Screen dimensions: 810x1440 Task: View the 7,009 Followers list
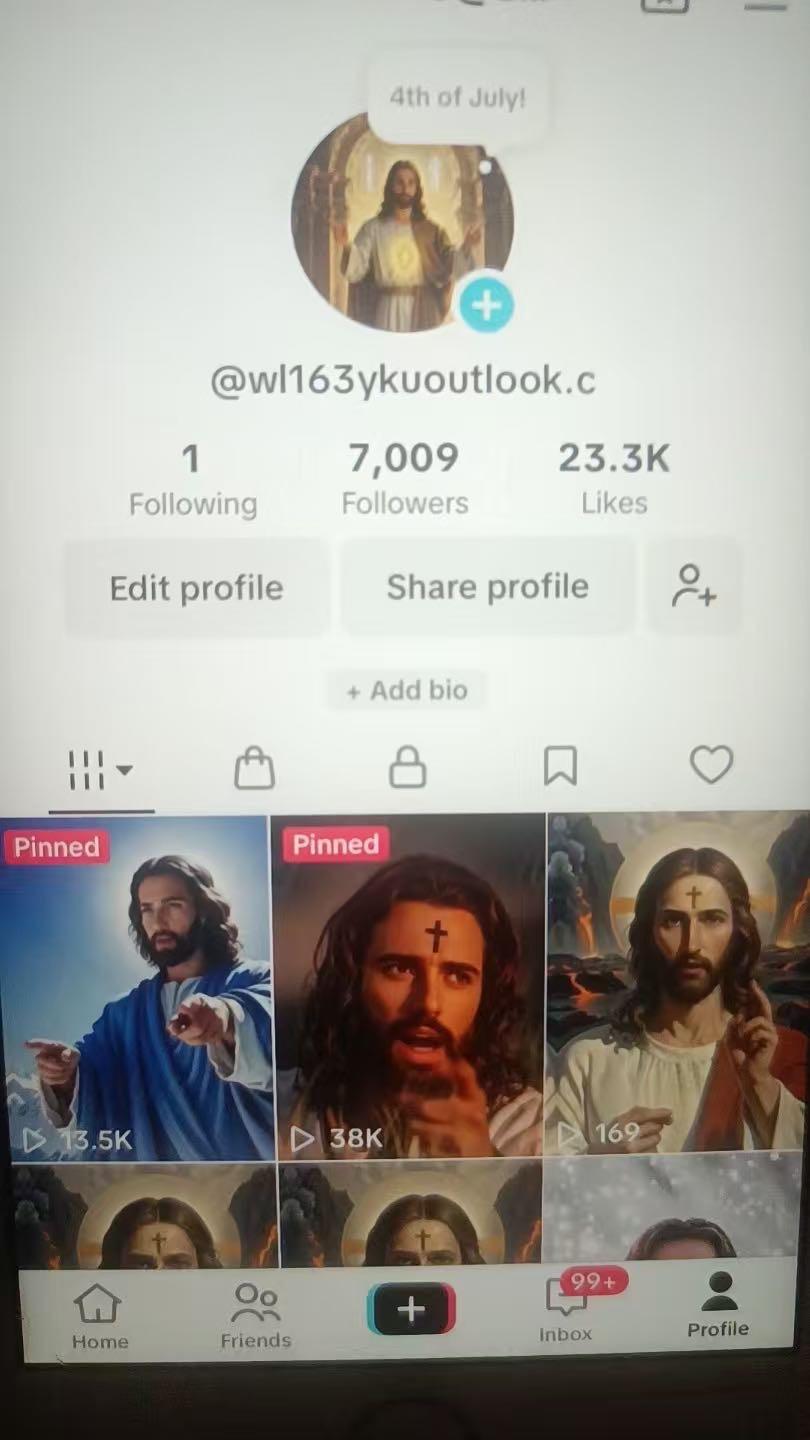click(x=404, y=479)
